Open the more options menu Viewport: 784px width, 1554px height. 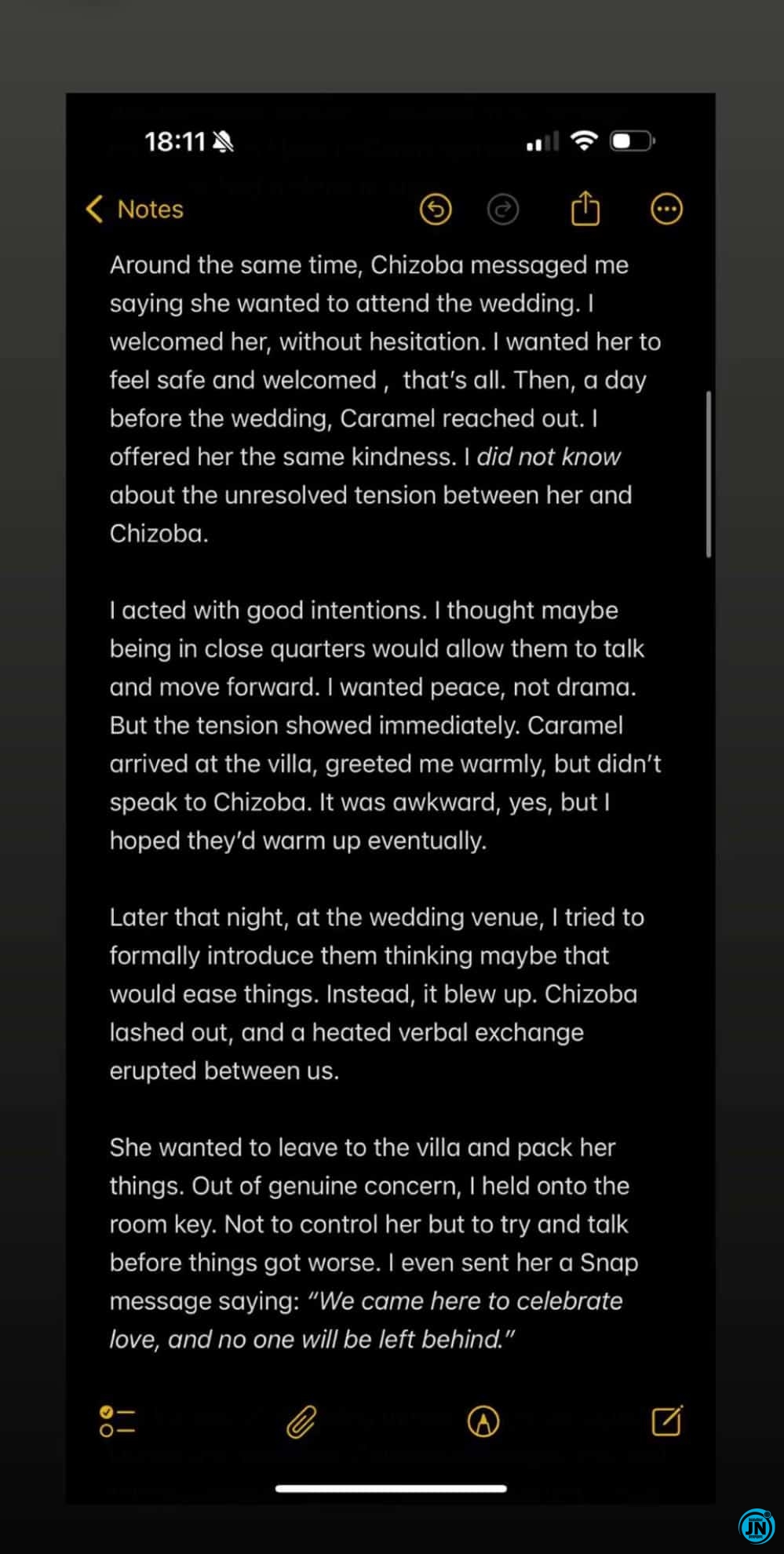667,210
